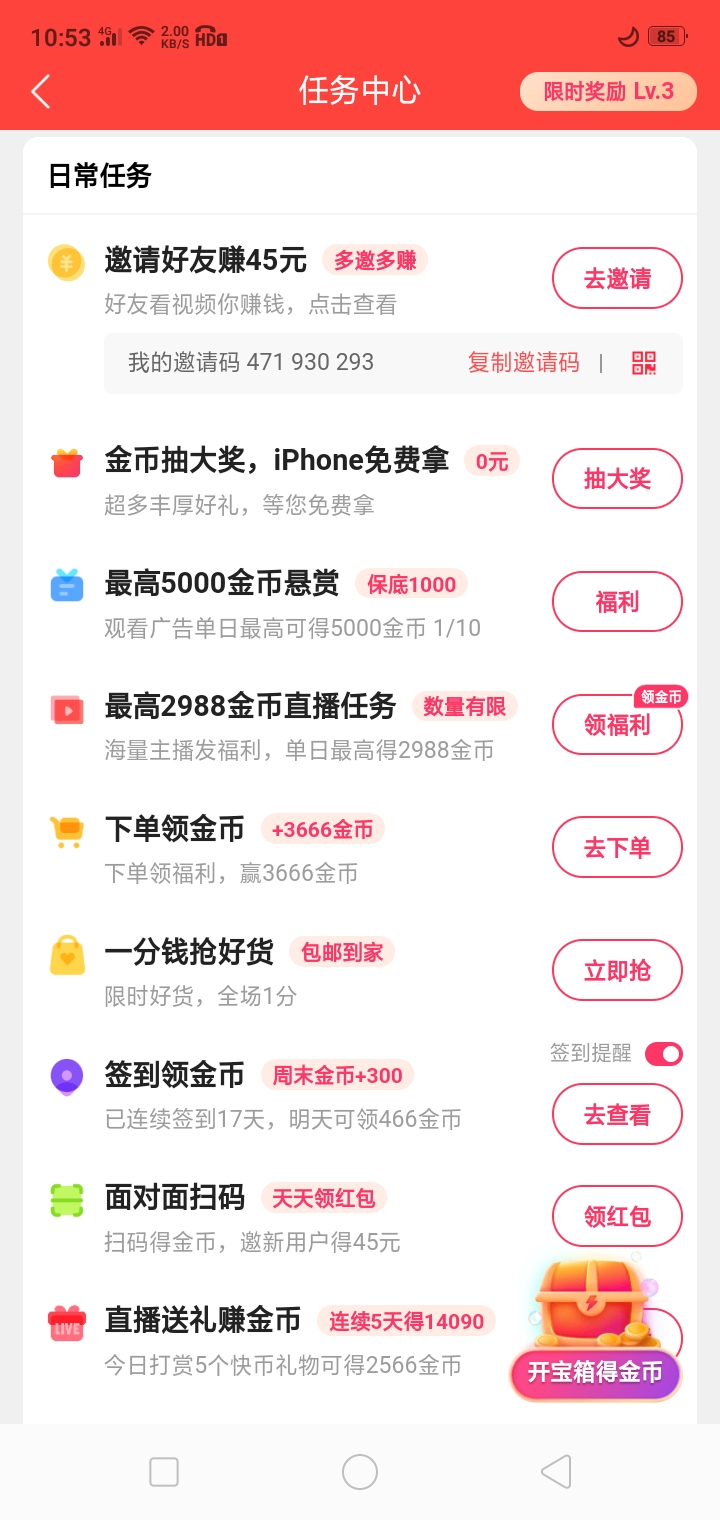This screenshot has height=1520, width=720.
Task: Tap the video play icon of 直播任务
Action: coord(66,709)
